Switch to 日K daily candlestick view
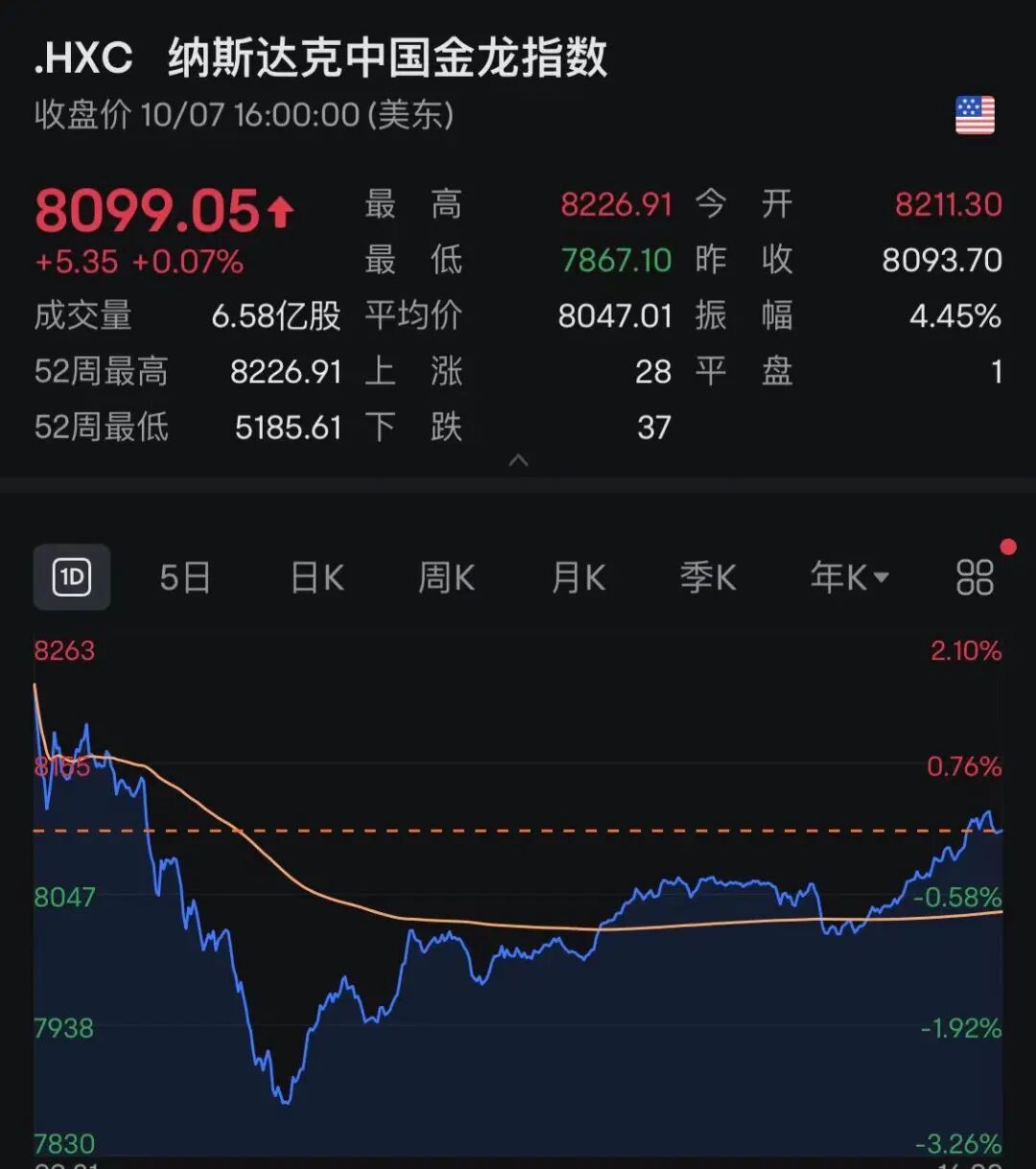 coord(317,577)
